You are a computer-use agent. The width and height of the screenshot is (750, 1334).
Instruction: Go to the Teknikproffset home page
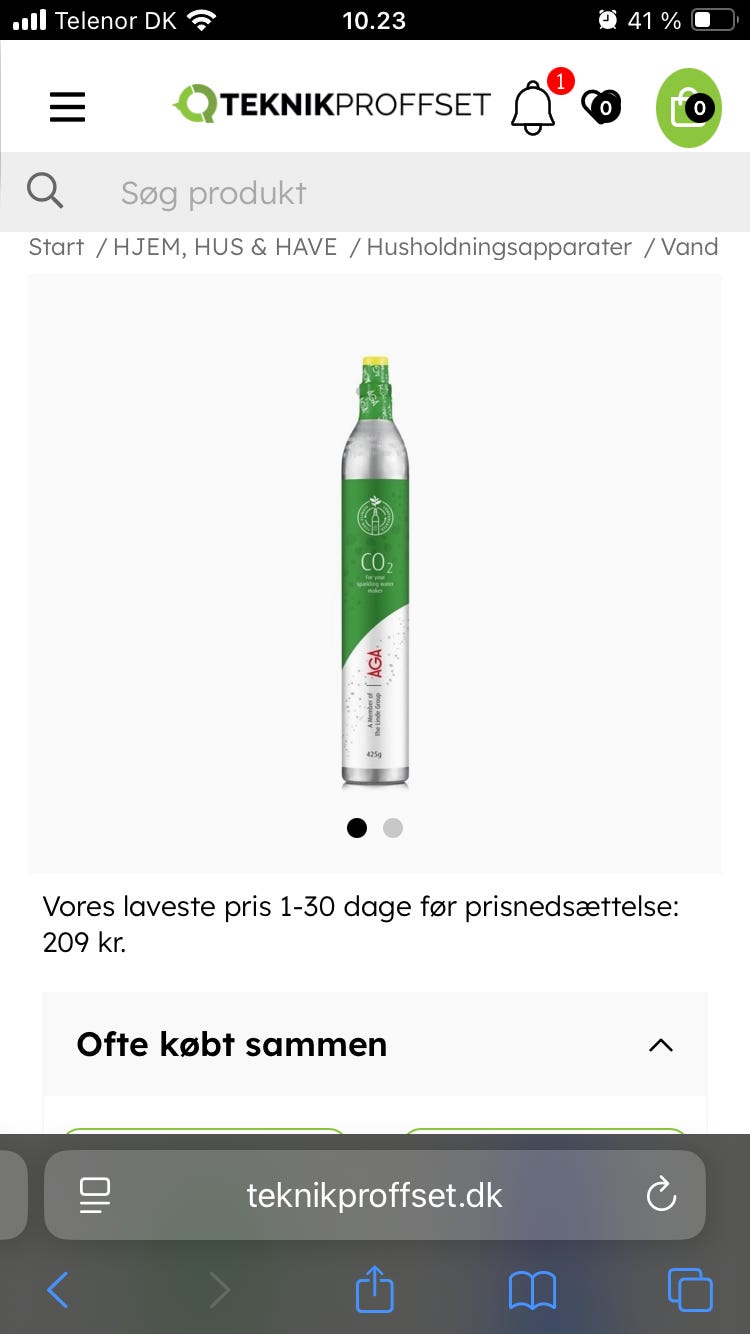click(332, 104)
